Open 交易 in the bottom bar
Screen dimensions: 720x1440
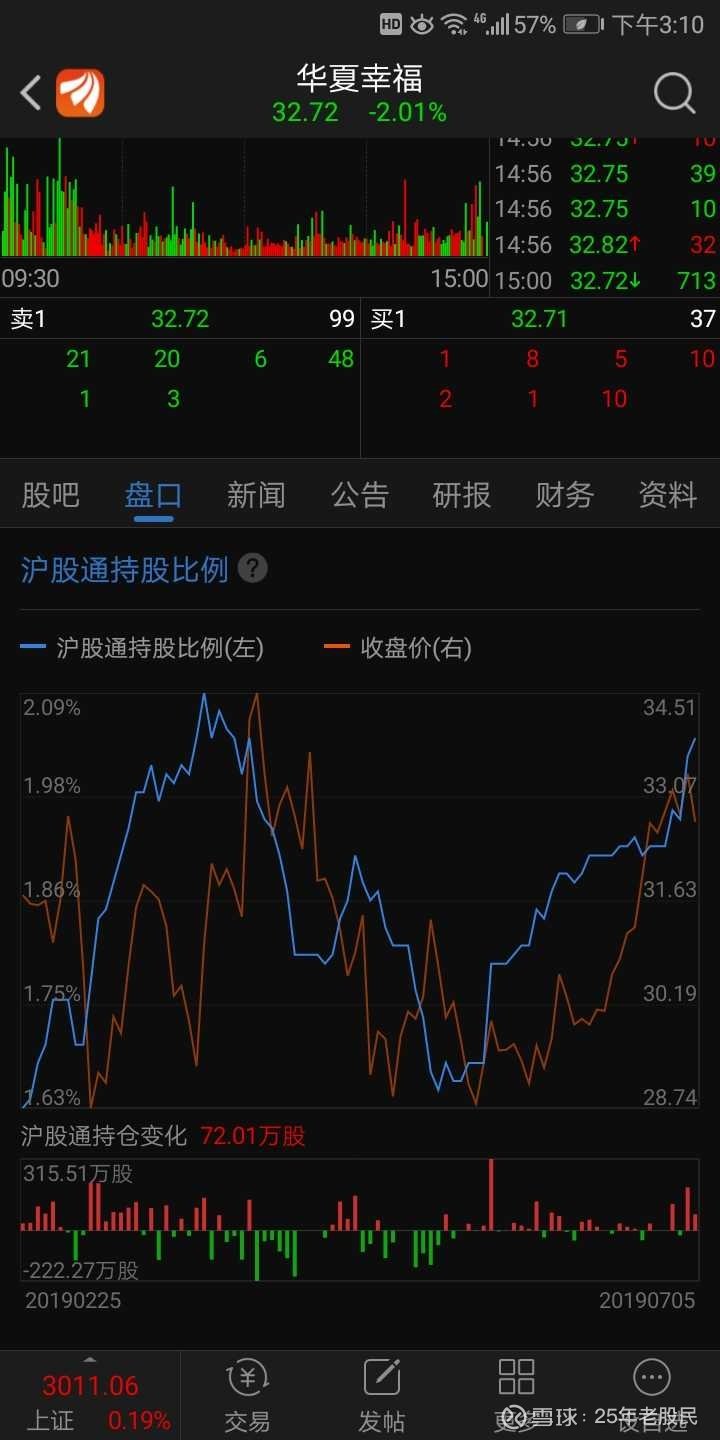tap(247, 1396)
